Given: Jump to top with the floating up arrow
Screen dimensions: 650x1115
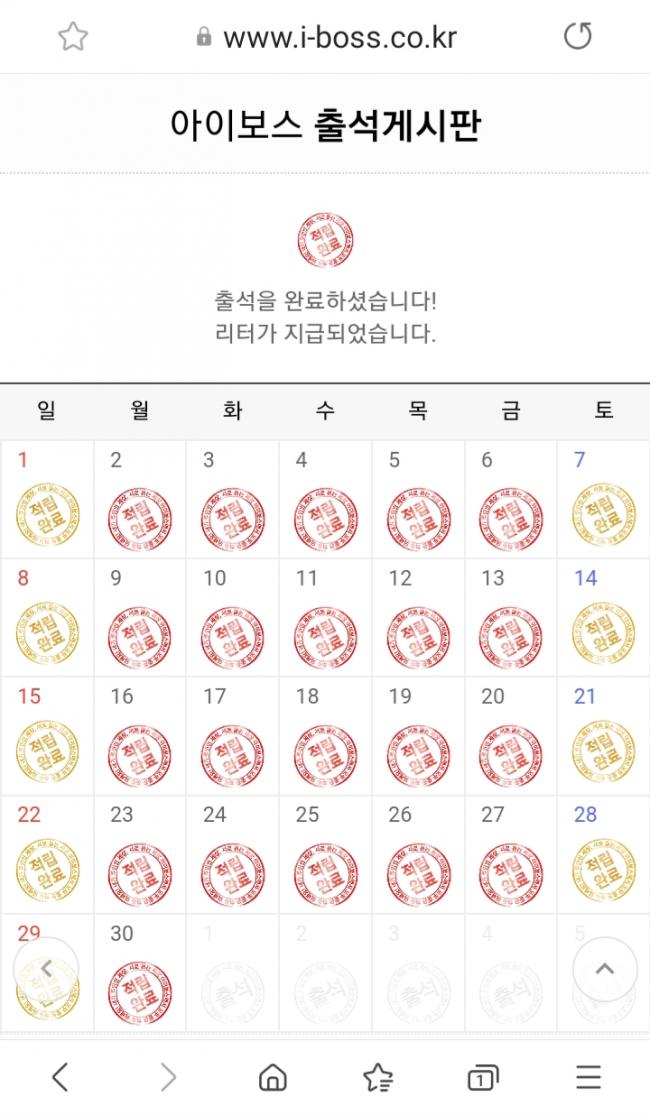Looking at the screenshot, I should [605, 969].
